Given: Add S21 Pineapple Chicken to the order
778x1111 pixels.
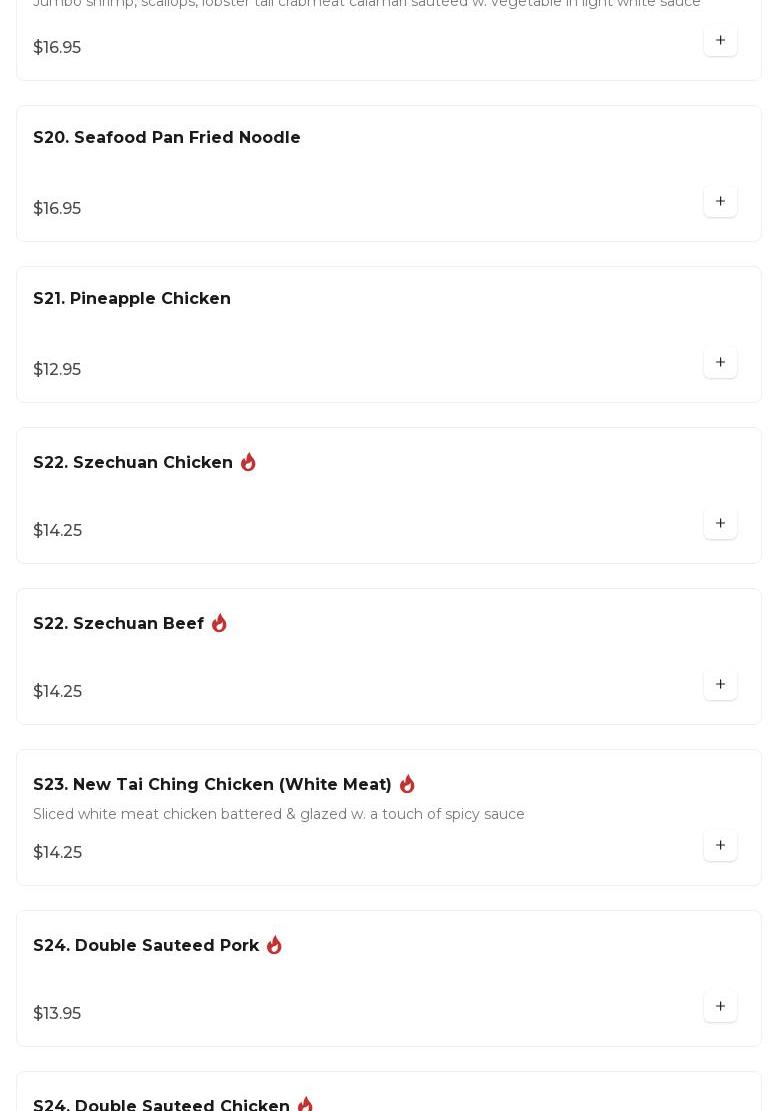Looking at the screenshot, I should pos(720,363).
